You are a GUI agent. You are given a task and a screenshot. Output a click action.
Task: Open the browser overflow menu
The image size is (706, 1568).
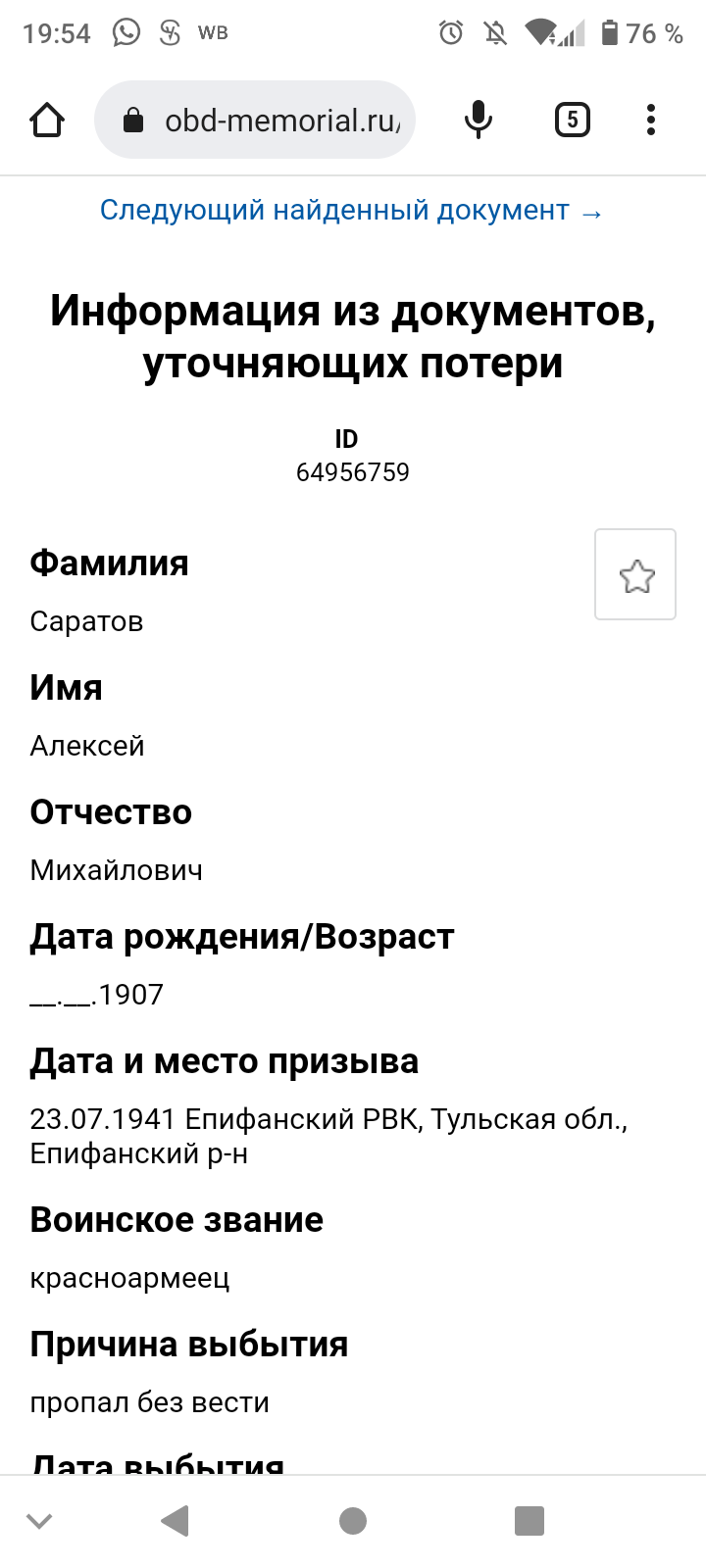[x=650, y=120]
